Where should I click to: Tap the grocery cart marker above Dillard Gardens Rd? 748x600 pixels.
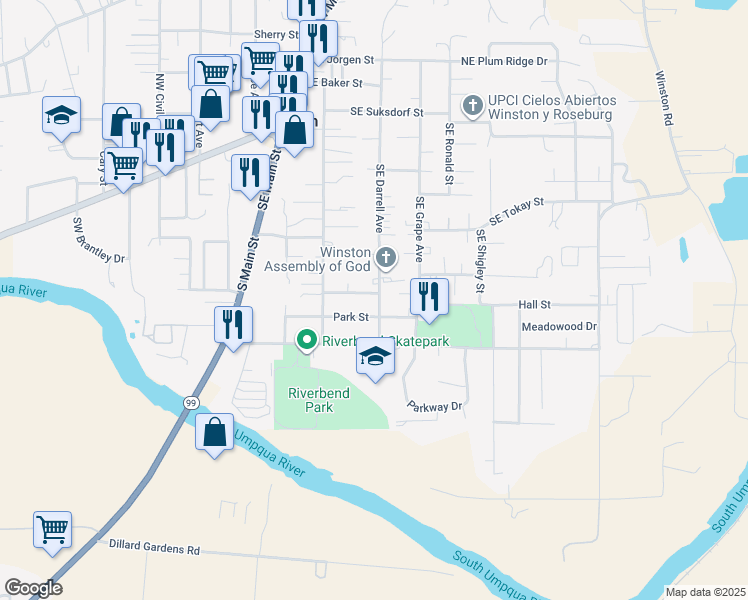pos(52,534)
